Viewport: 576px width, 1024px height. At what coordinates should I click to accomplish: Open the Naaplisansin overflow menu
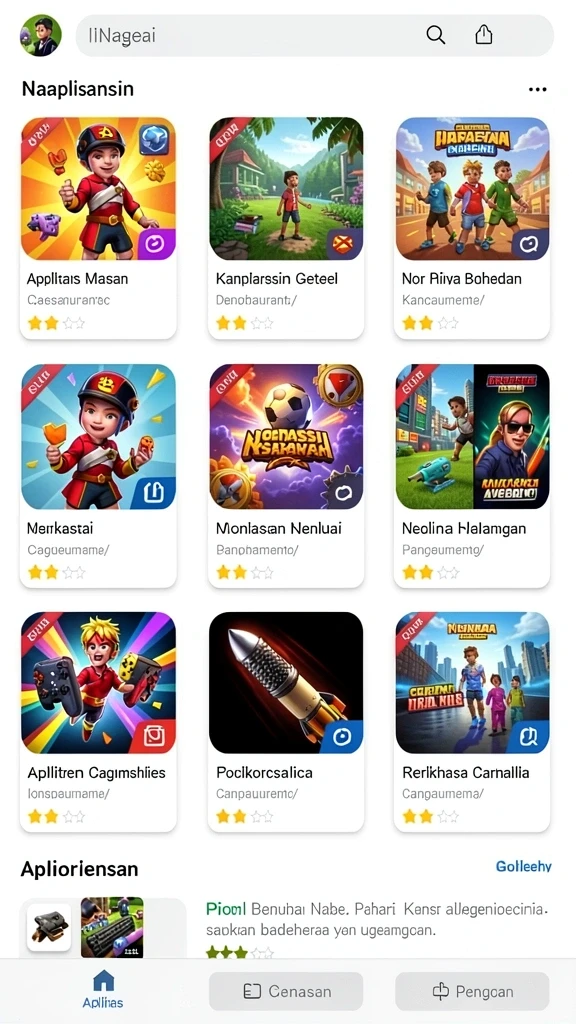click(537, 89)
